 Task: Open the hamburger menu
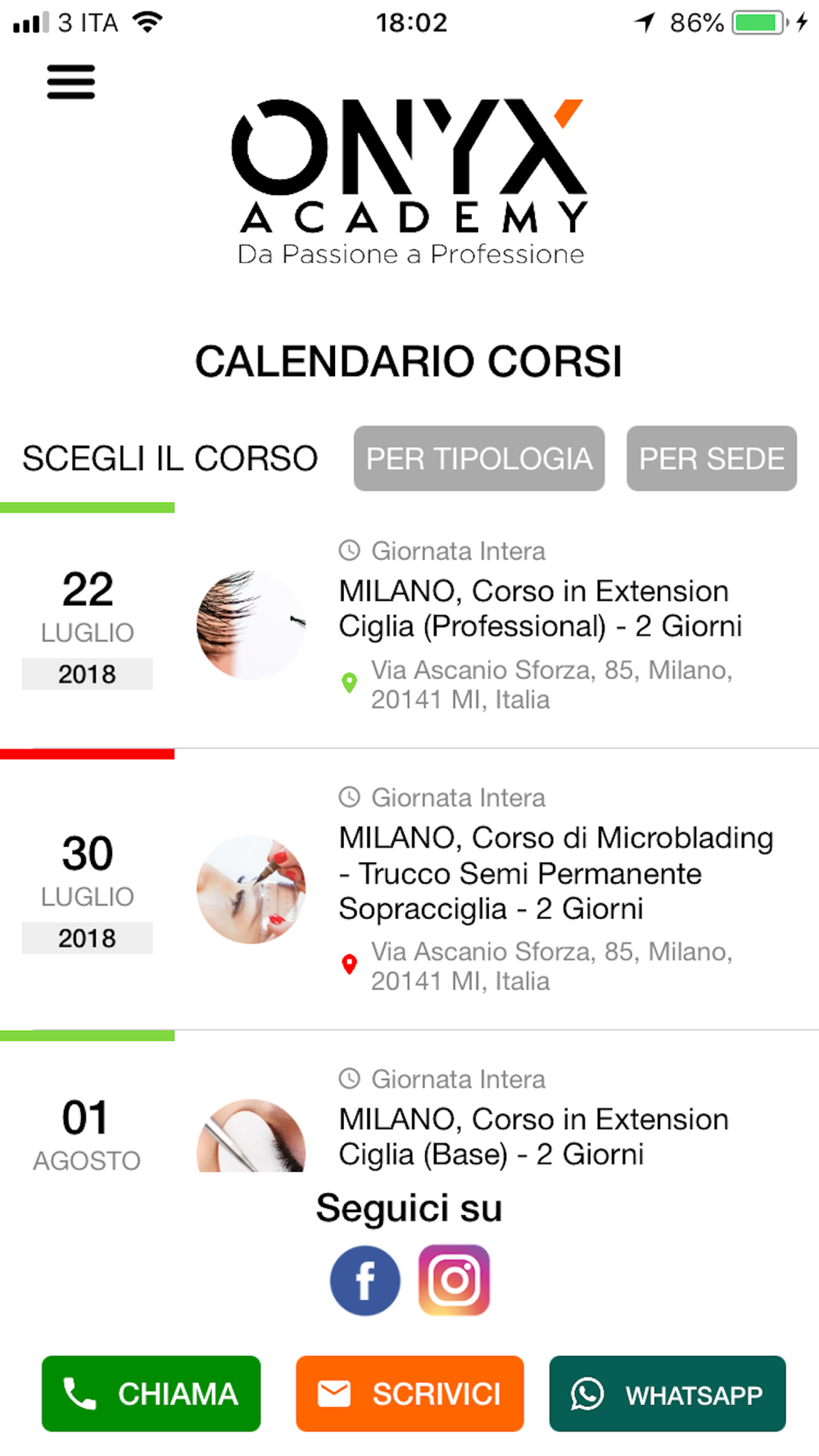coord(71,82)
